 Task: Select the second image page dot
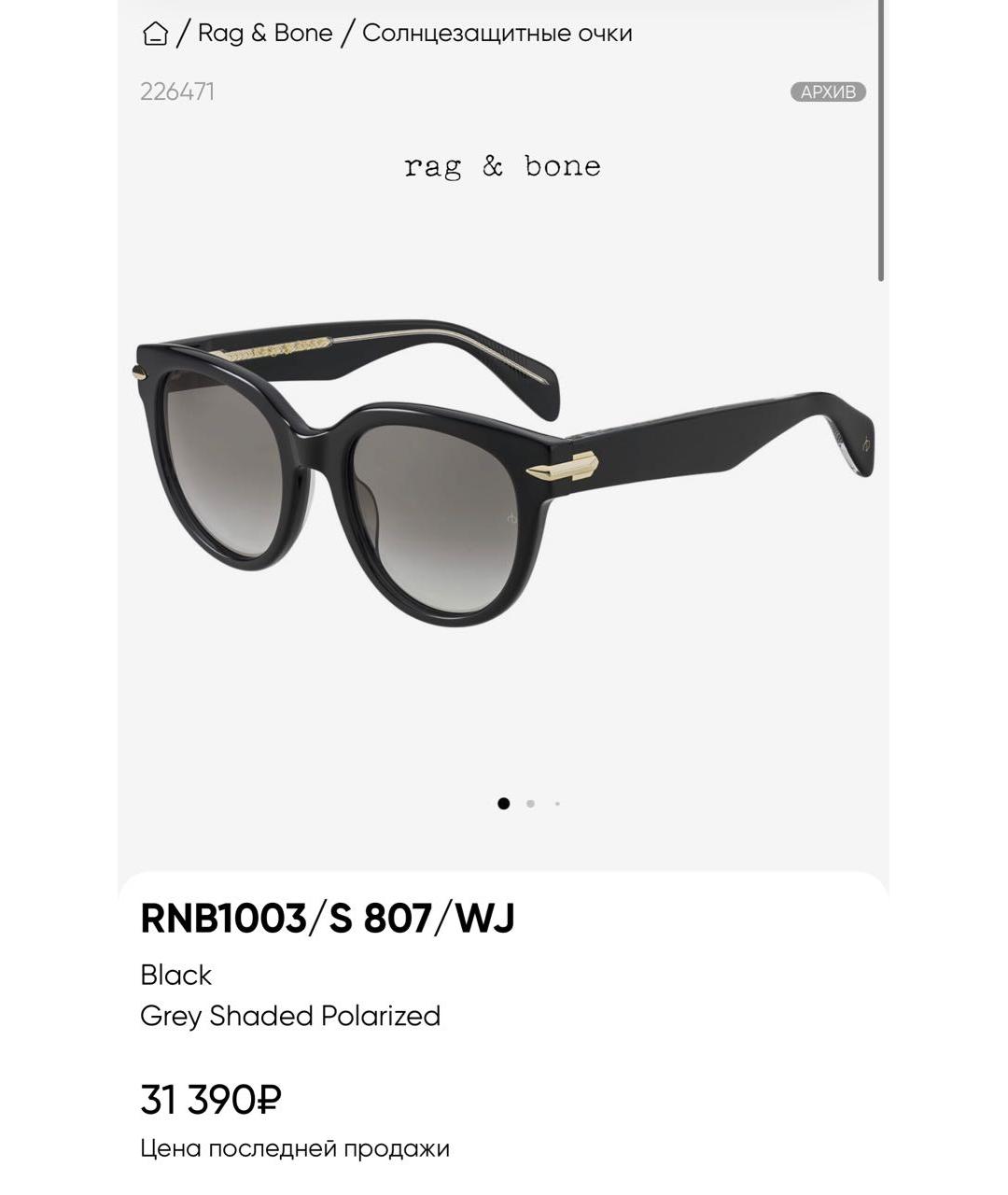pyautogui.click(x=530, y=804)
